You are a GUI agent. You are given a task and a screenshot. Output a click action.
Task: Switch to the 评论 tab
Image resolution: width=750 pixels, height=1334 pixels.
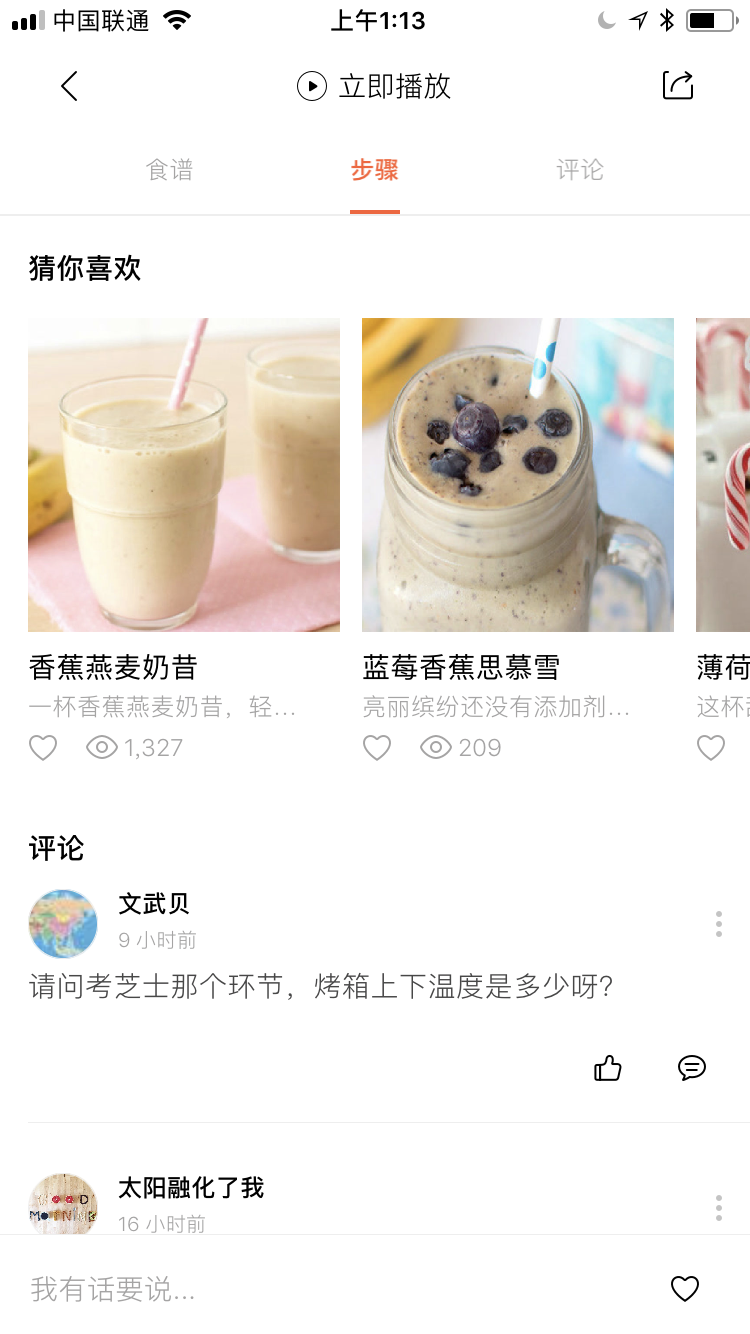click(x=578, y=170)
